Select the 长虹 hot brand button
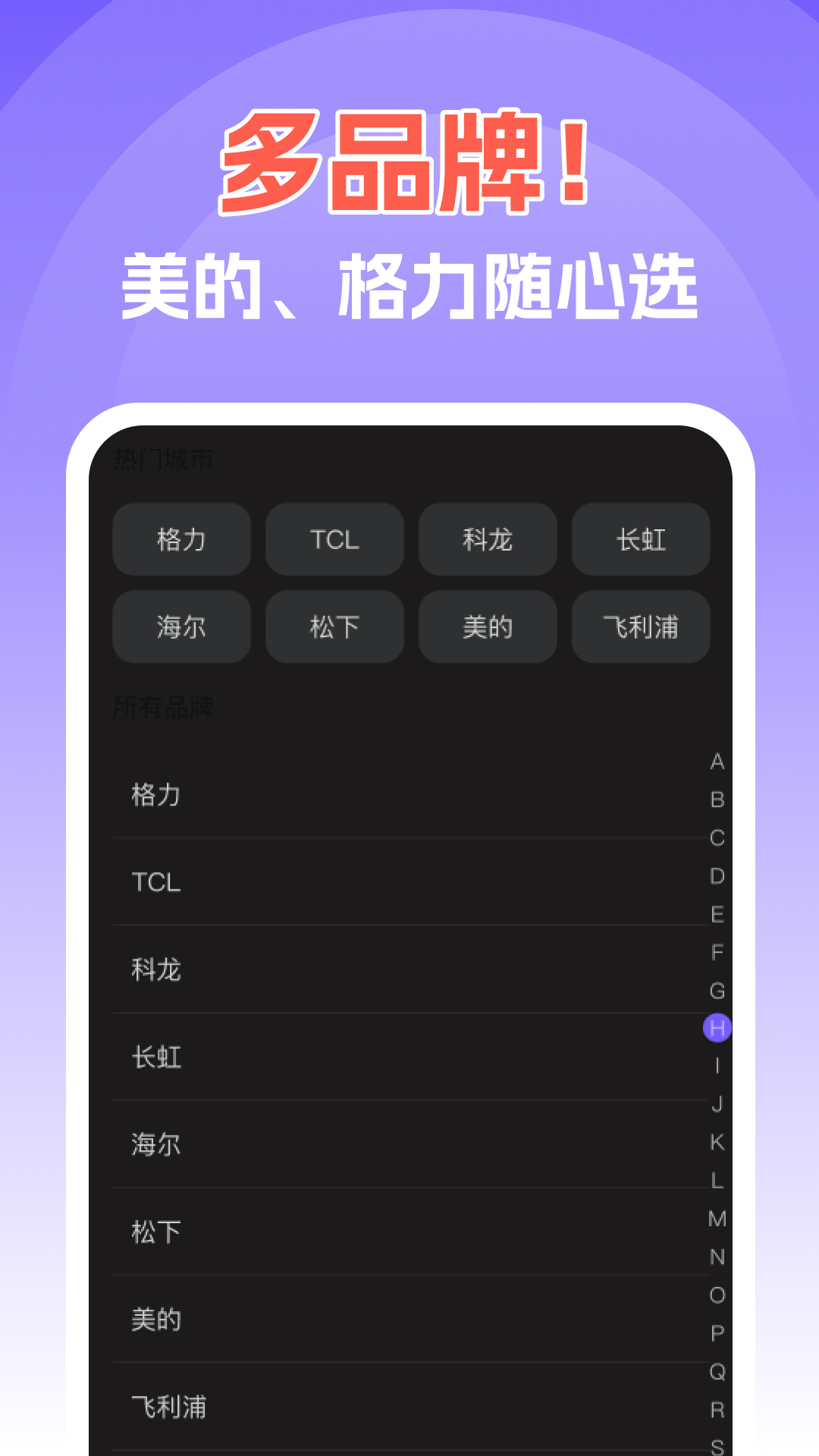This screenshot has width=819, height=1456. pos(641,540)
